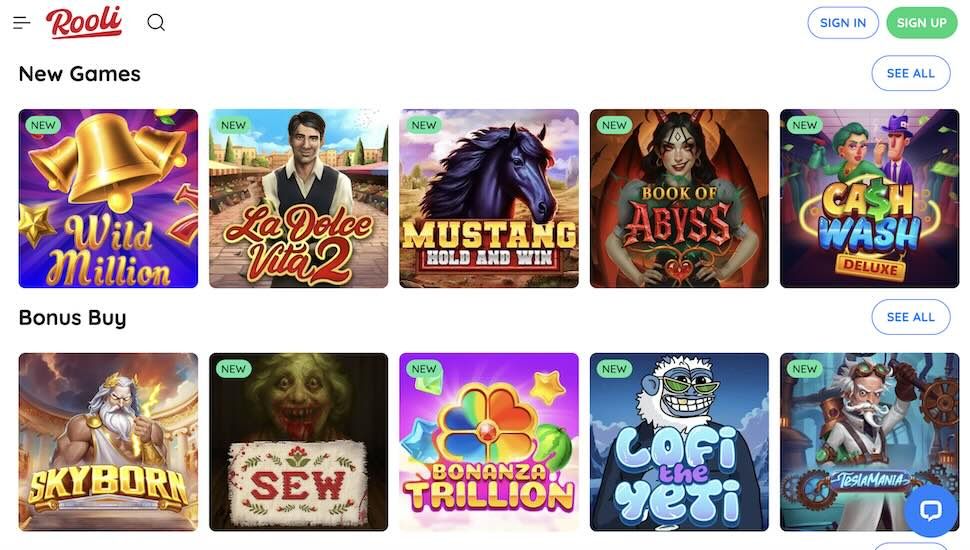The height and width of the screenshot is (550, 970).
Task: See all Bonus Buy games
Action: click(910, 317)
